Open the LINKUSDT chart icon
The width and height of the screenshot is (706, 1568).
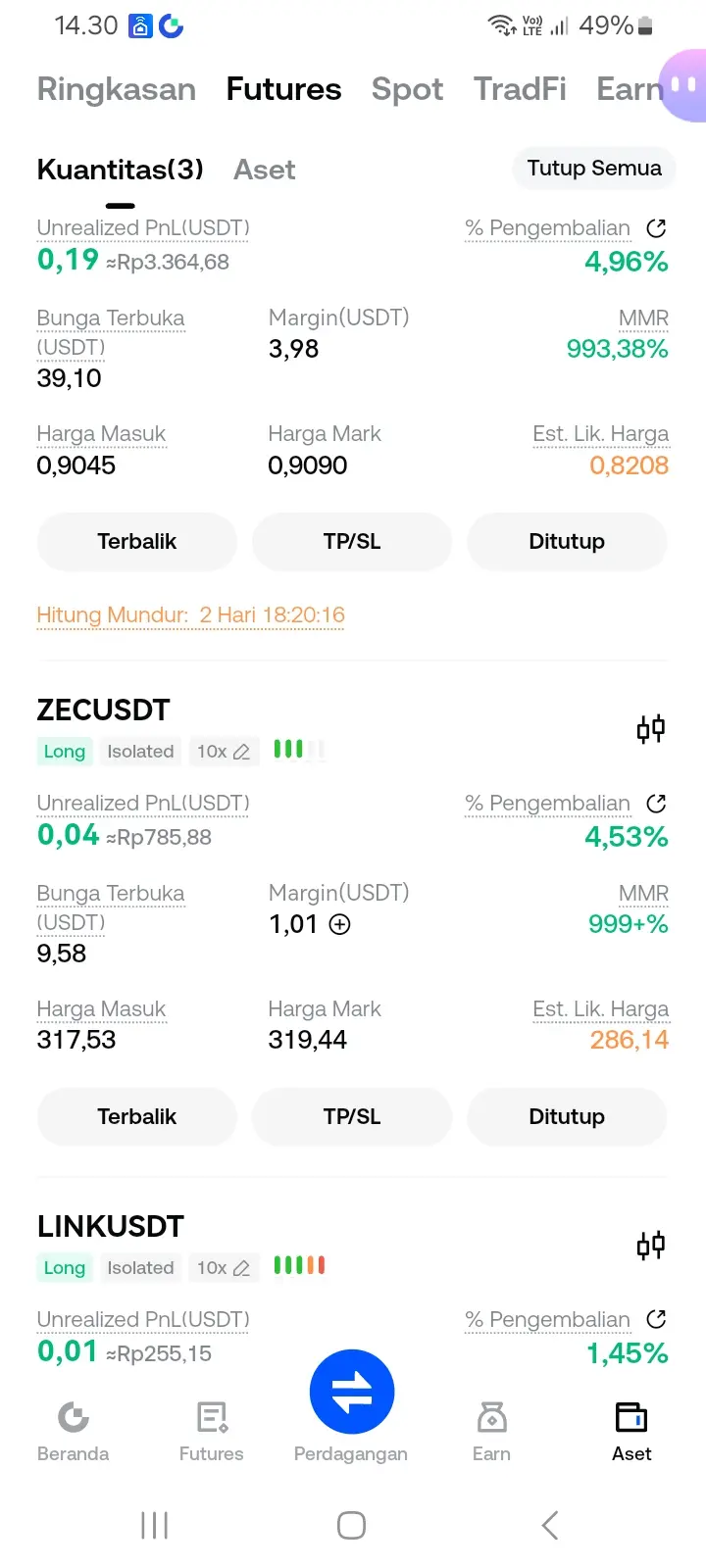(x=650, y=1246)
